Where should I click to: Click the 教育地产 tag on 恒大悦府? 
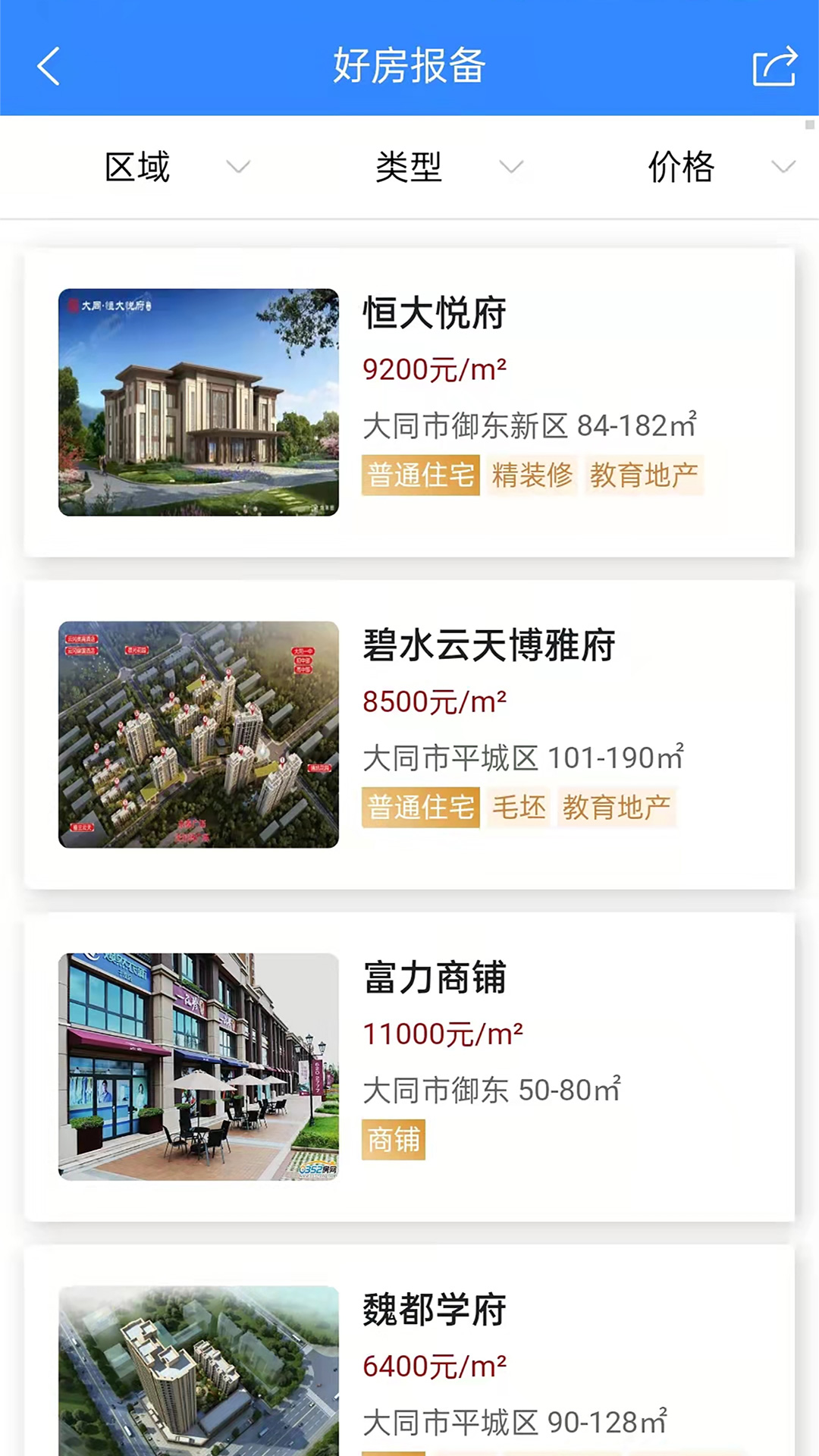[644, 475]
